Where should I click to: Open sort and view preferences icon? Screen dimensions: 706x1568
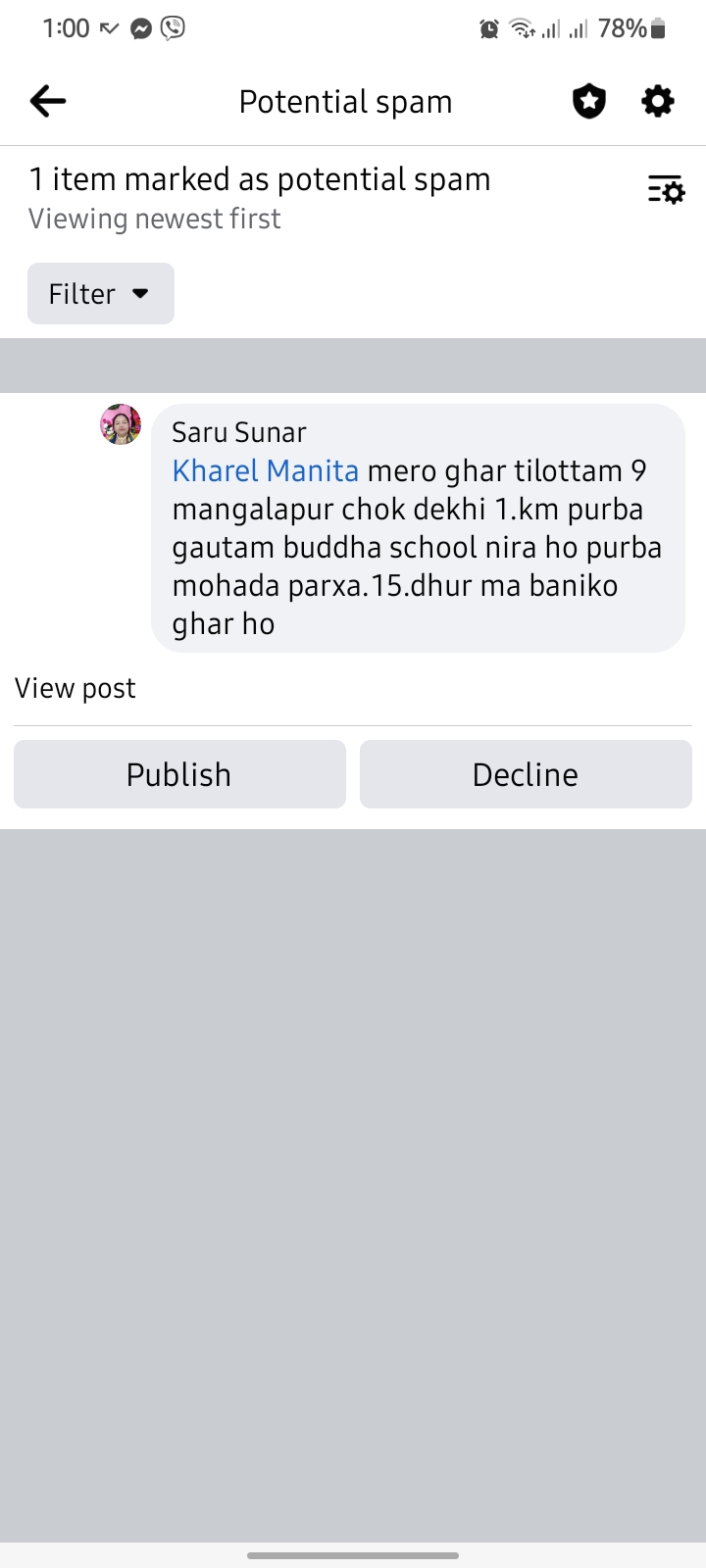pyautogui.click(x=666, y=189)
